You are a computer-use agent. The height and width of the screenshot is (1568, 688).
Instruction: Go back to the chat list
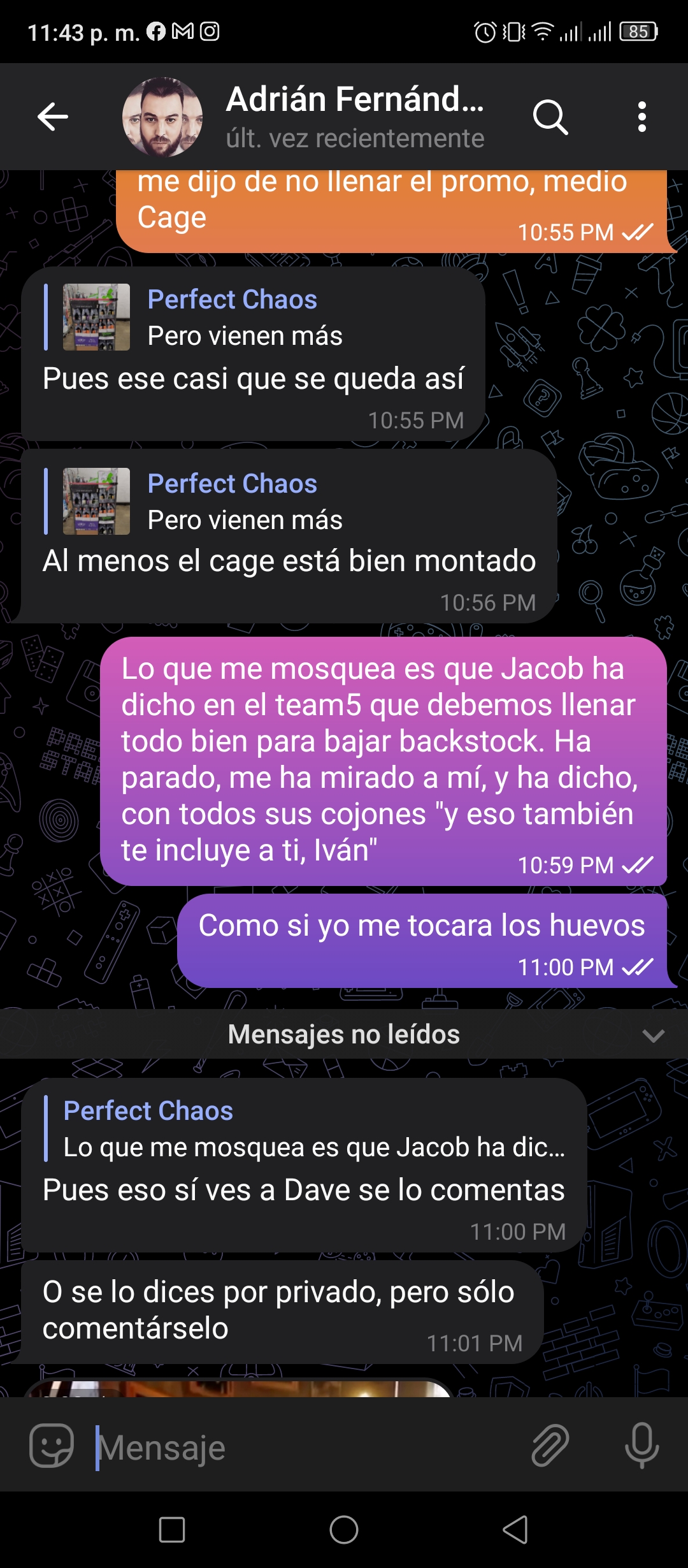53,117
